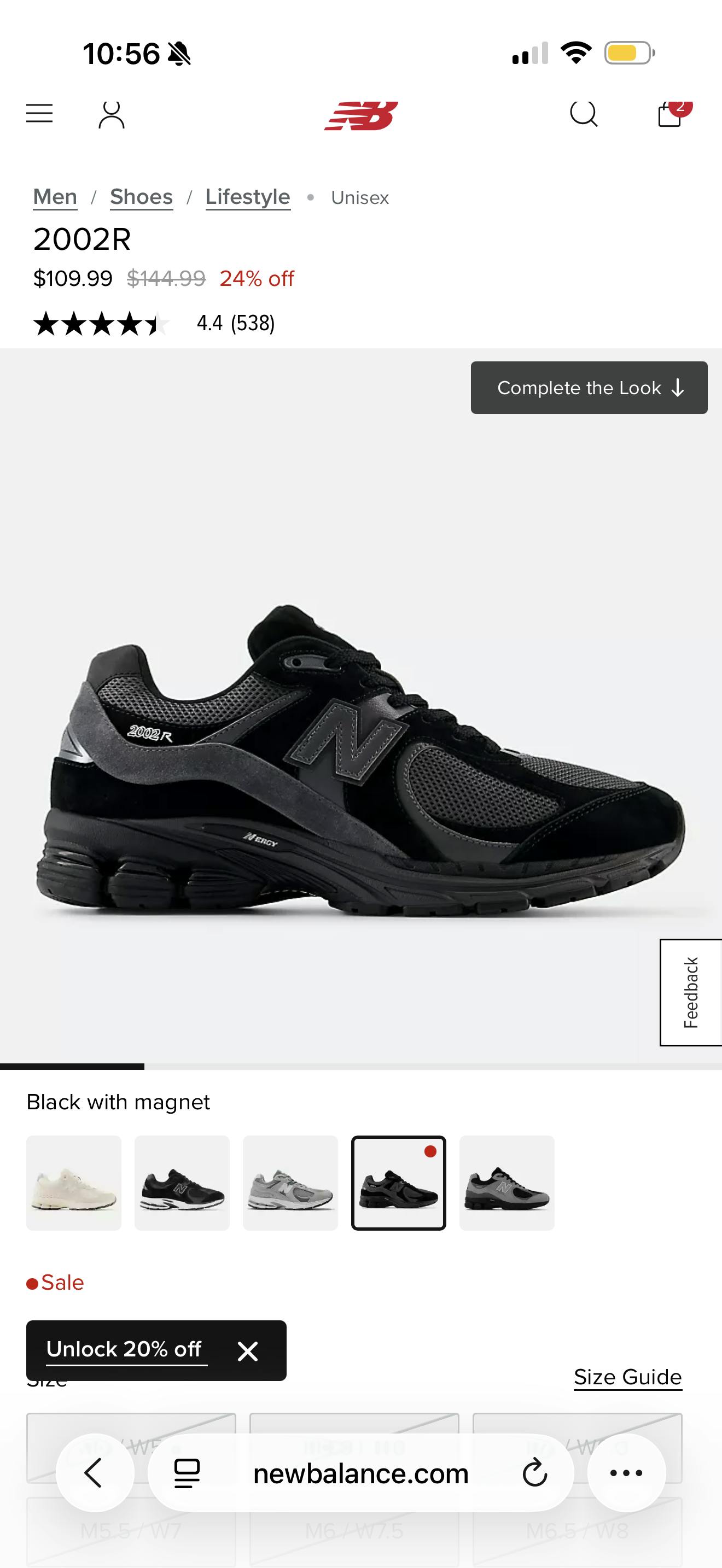This screenshot has height=1568, width=722.
Task: Open the search magnifier
Action: pyautogui.click(x=583, y=114)
